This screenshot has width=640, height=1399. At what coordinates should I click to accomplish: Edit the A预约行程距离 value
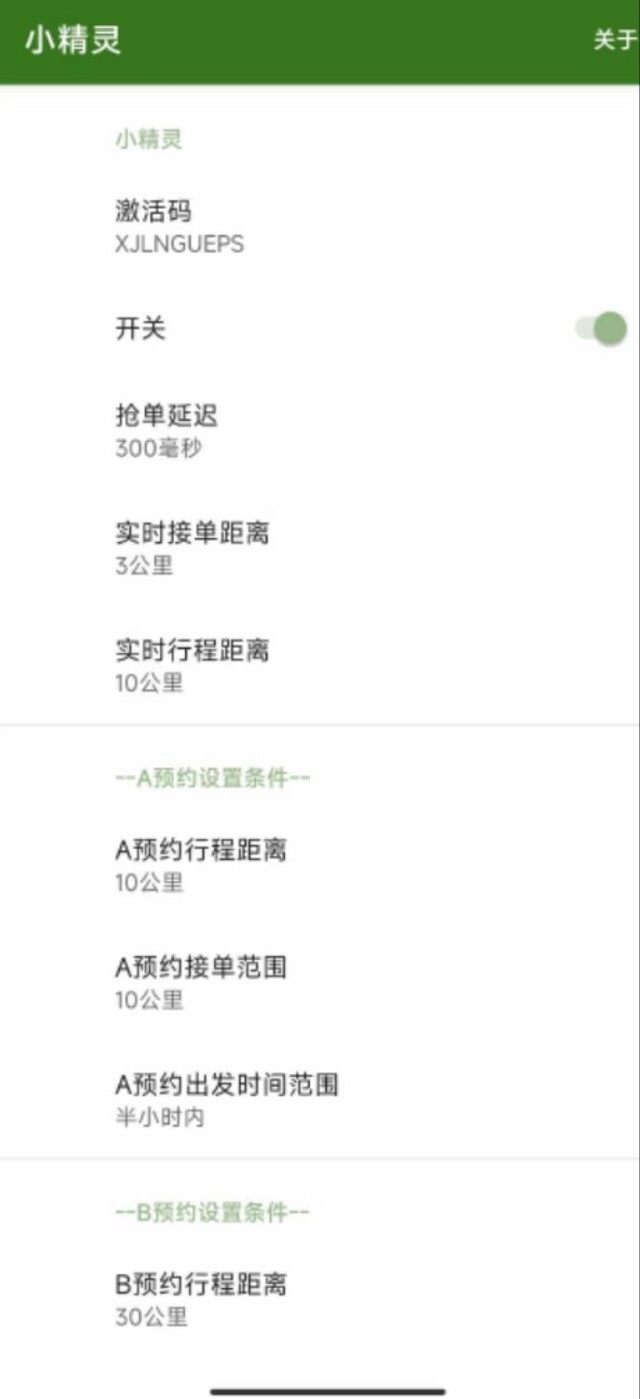pos(320,865)
